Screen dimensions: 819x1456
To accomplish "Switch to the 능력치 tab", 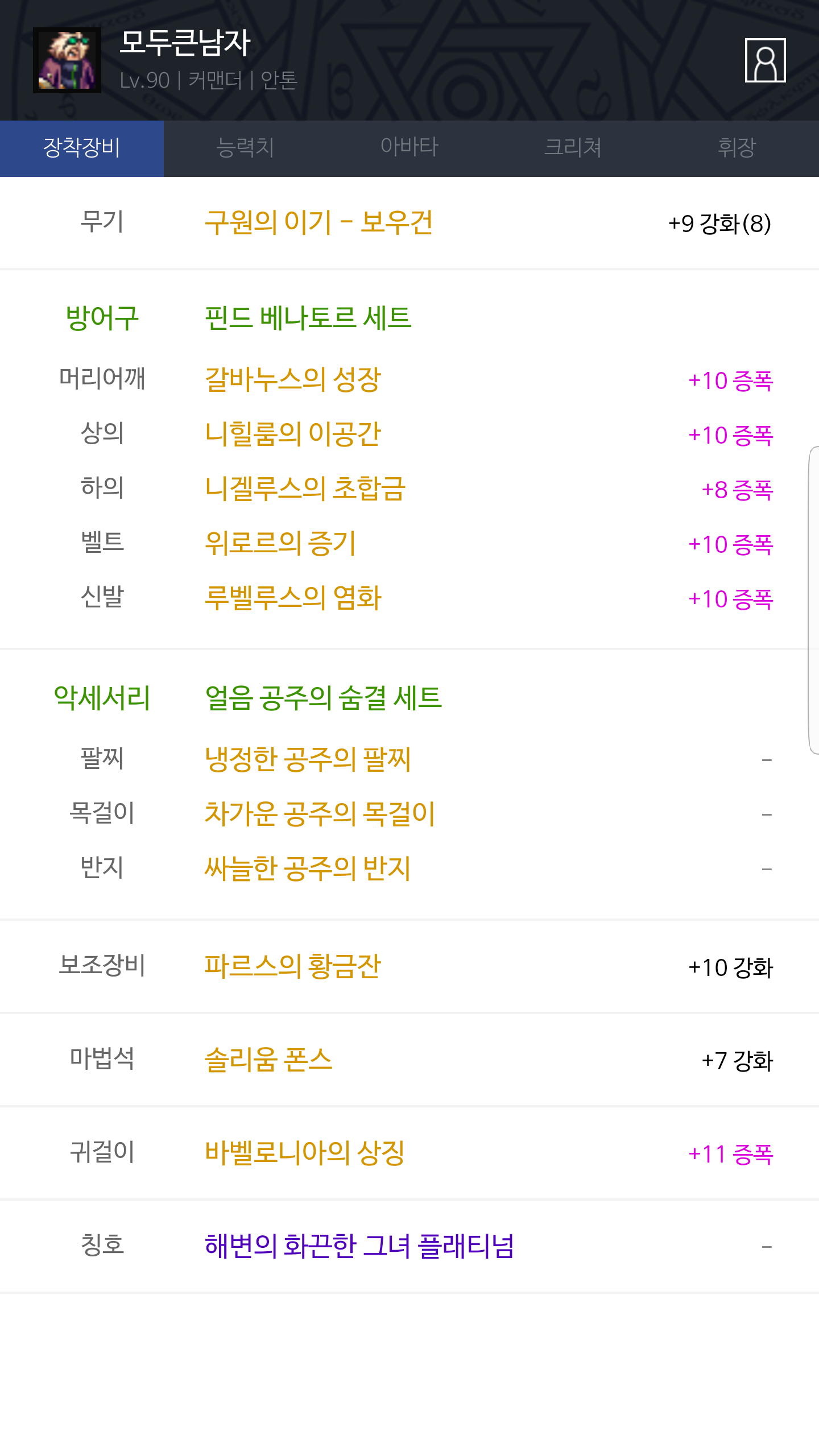I will (245, 148).
